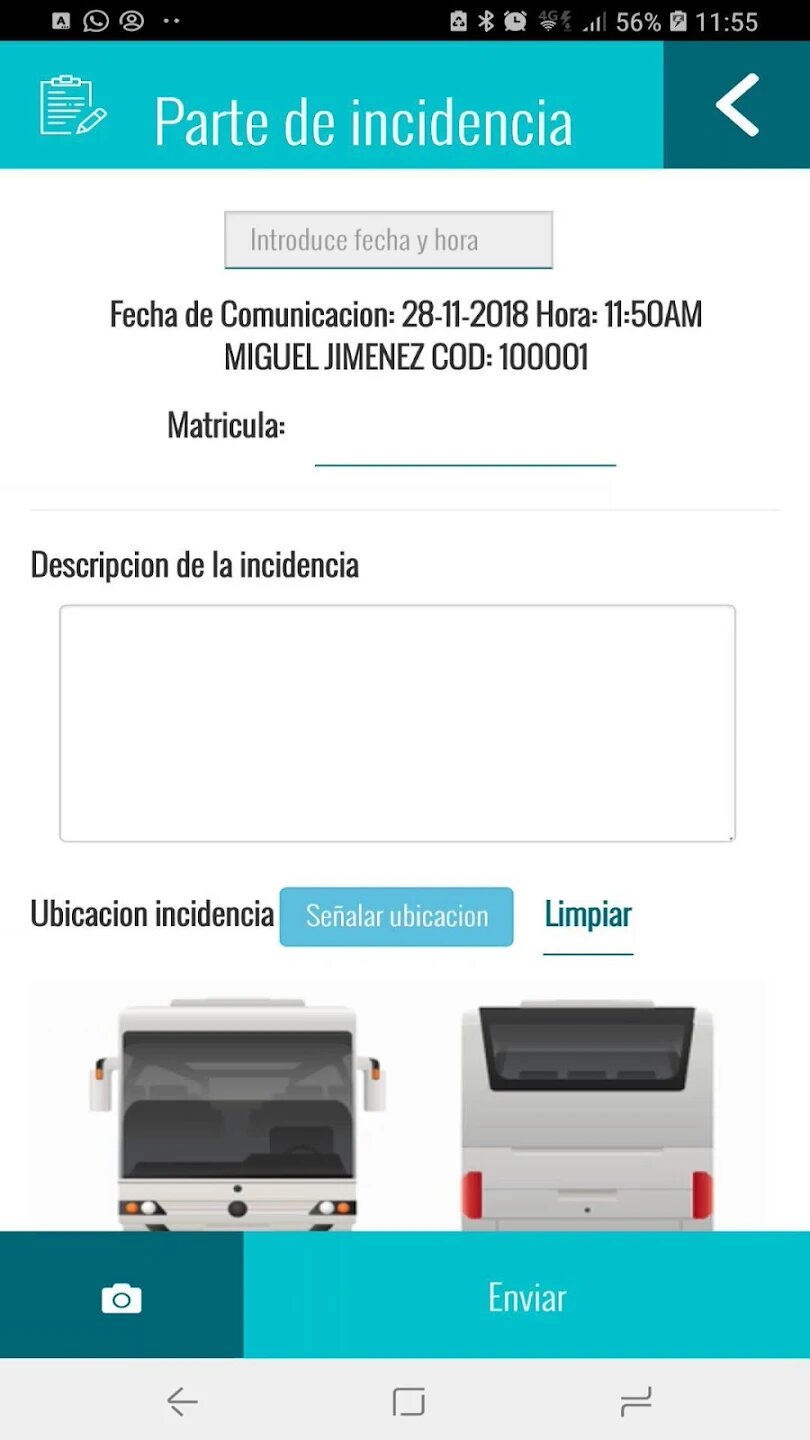Tap the Limpiar link

point(588,915)
